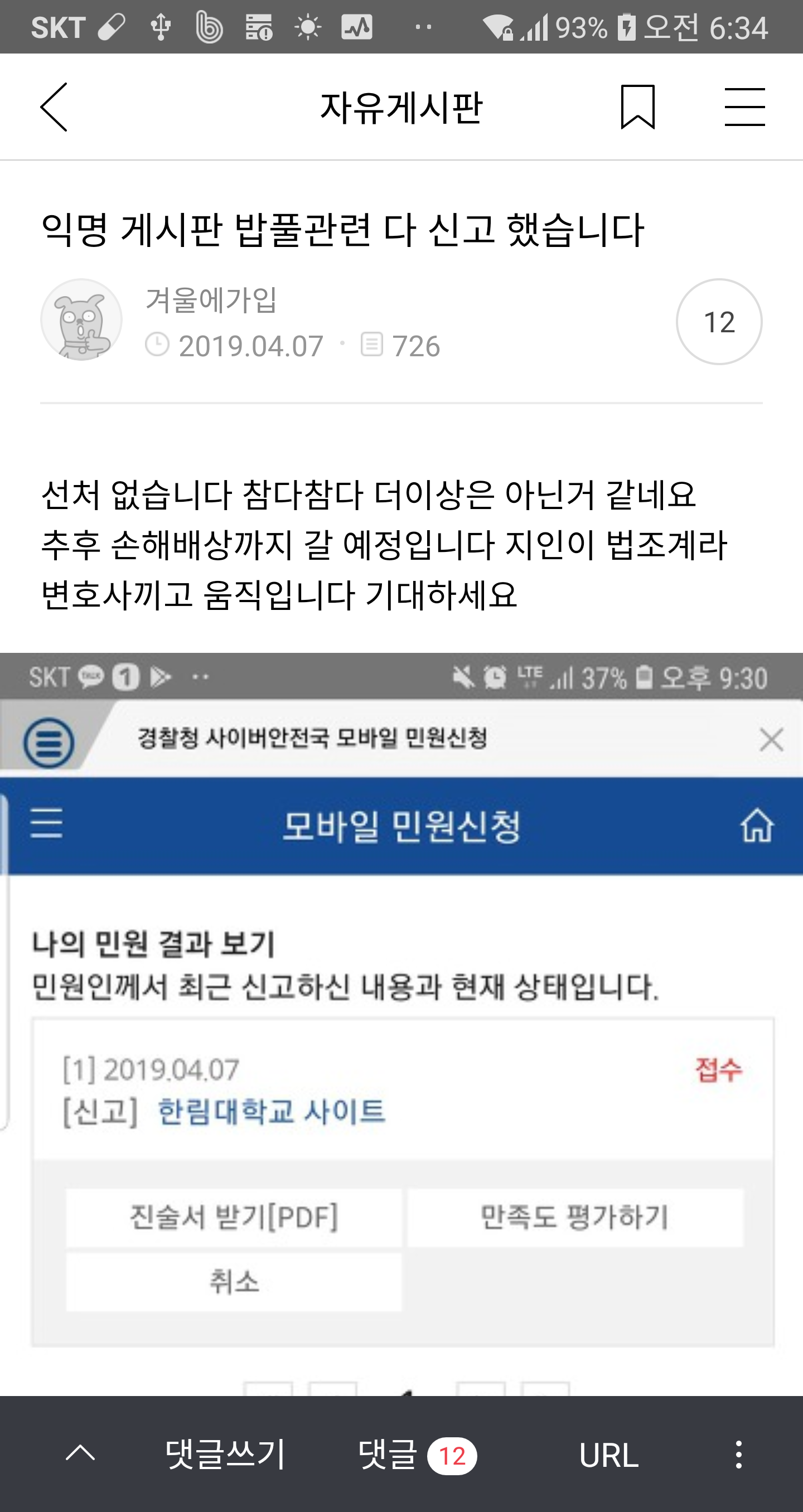Image resolution: width=803 pixels, height=1512 pixels.
Task: Tap the up arrow in bottom bar
Action: click(x=80, y=1453)
